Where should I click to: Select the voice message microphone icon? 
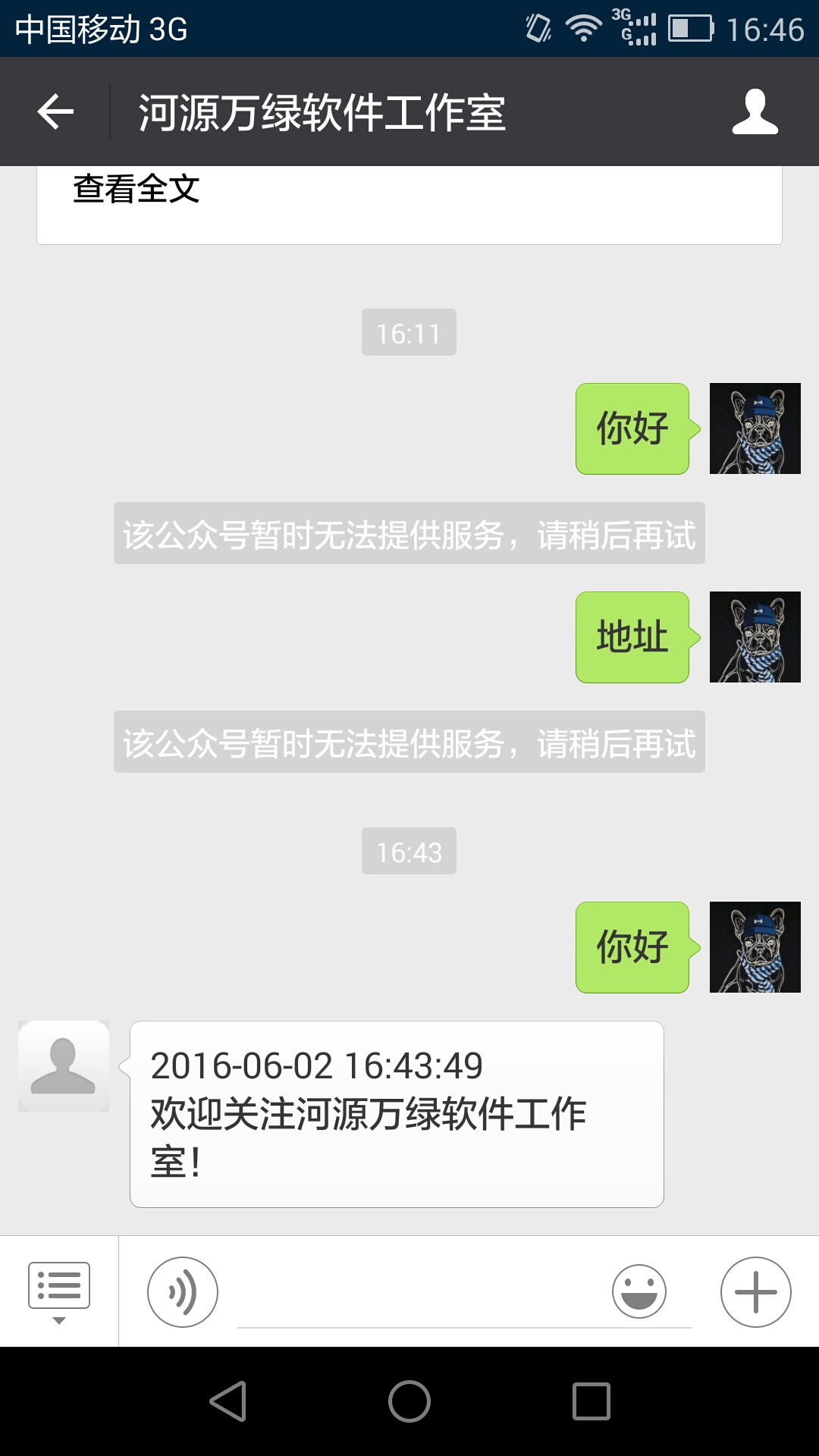pos(182,1293)
